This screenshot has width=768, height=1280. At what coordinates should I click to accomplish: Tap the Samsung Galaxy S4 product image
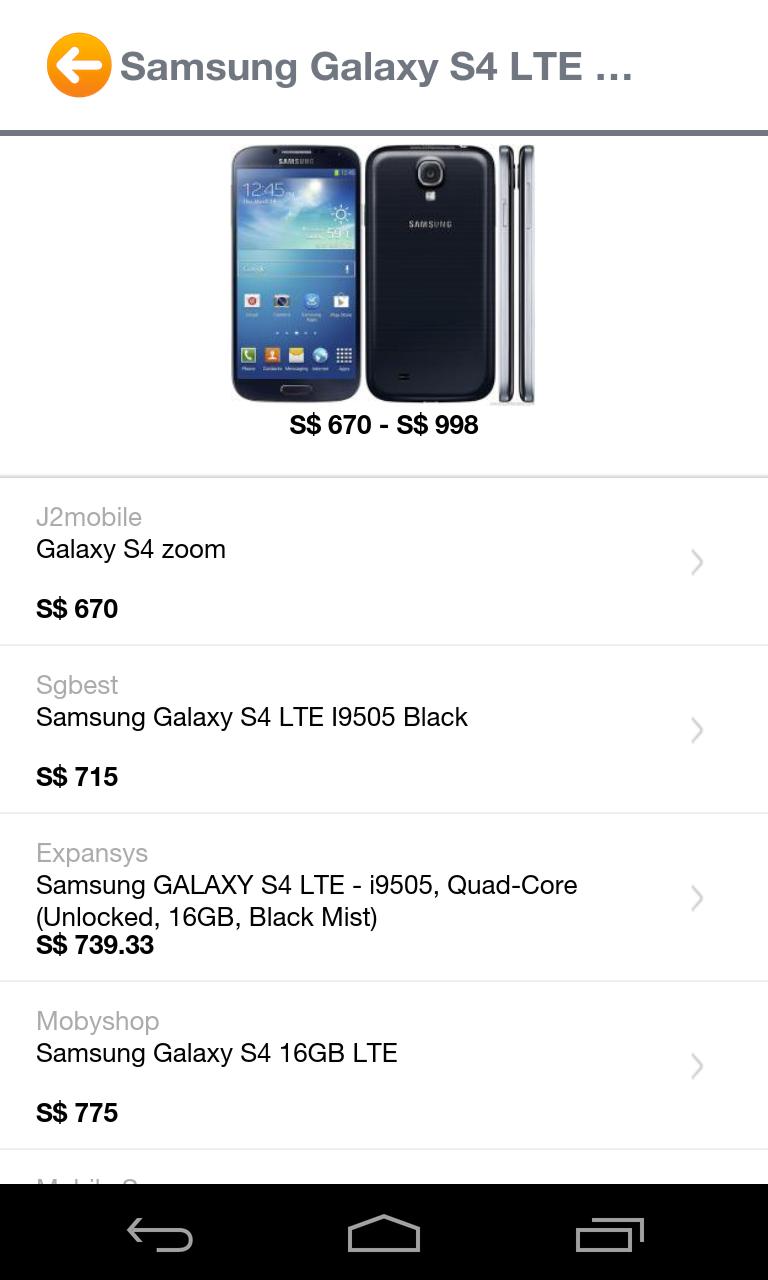tap(383, 274)
